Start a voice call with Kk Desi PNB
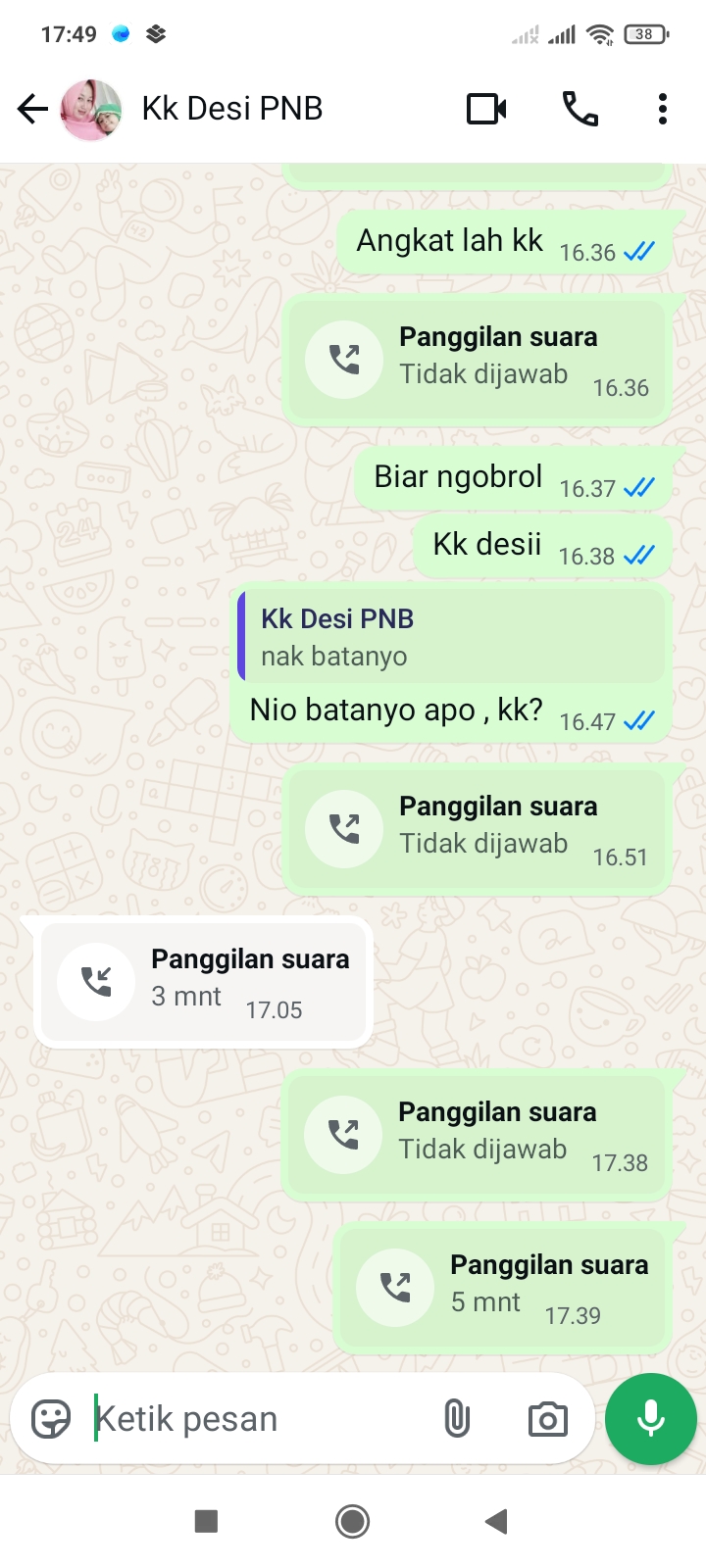The height and width of the screenshot is (1568, 706). (x=580, y=109)
